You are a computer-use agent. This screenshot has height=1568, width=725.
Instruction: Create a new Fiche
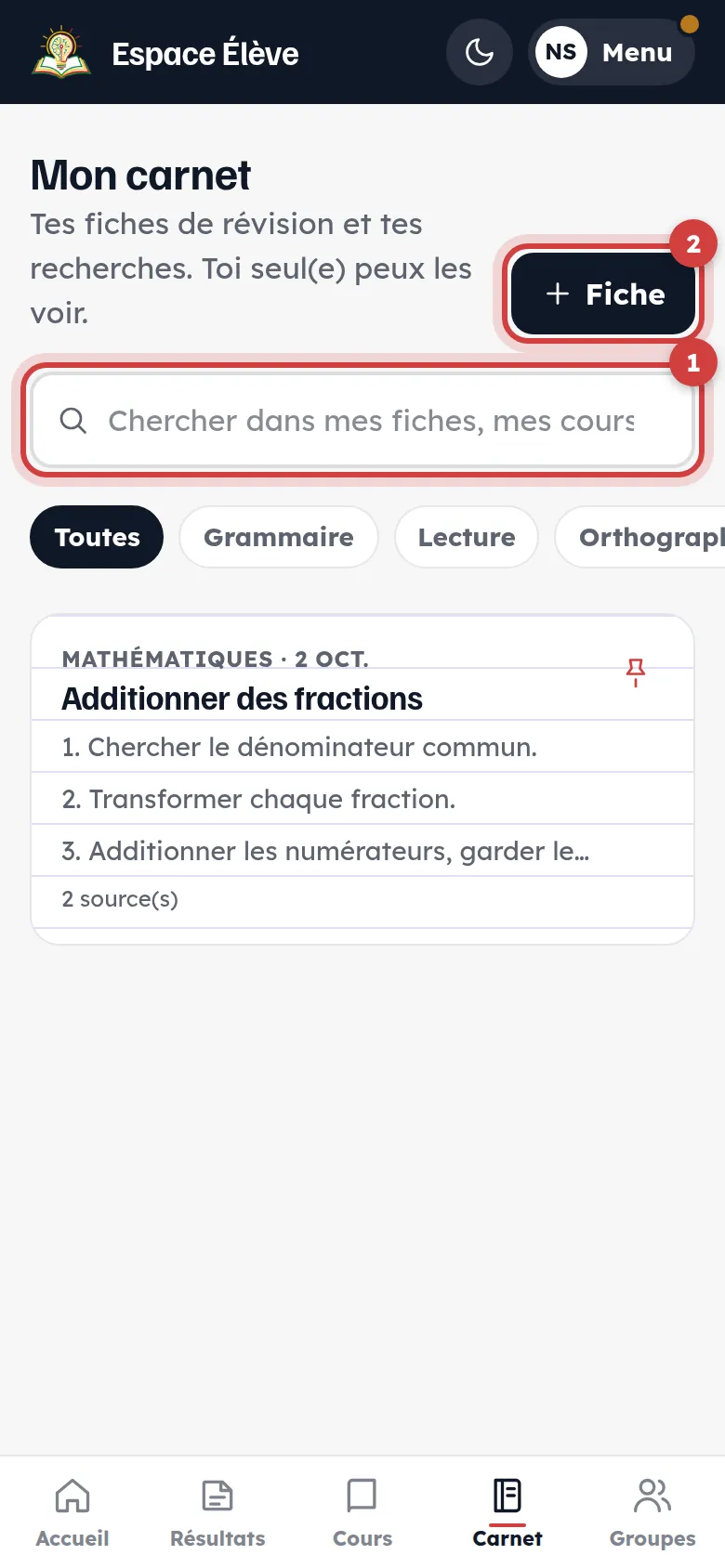tap(604, 294)
